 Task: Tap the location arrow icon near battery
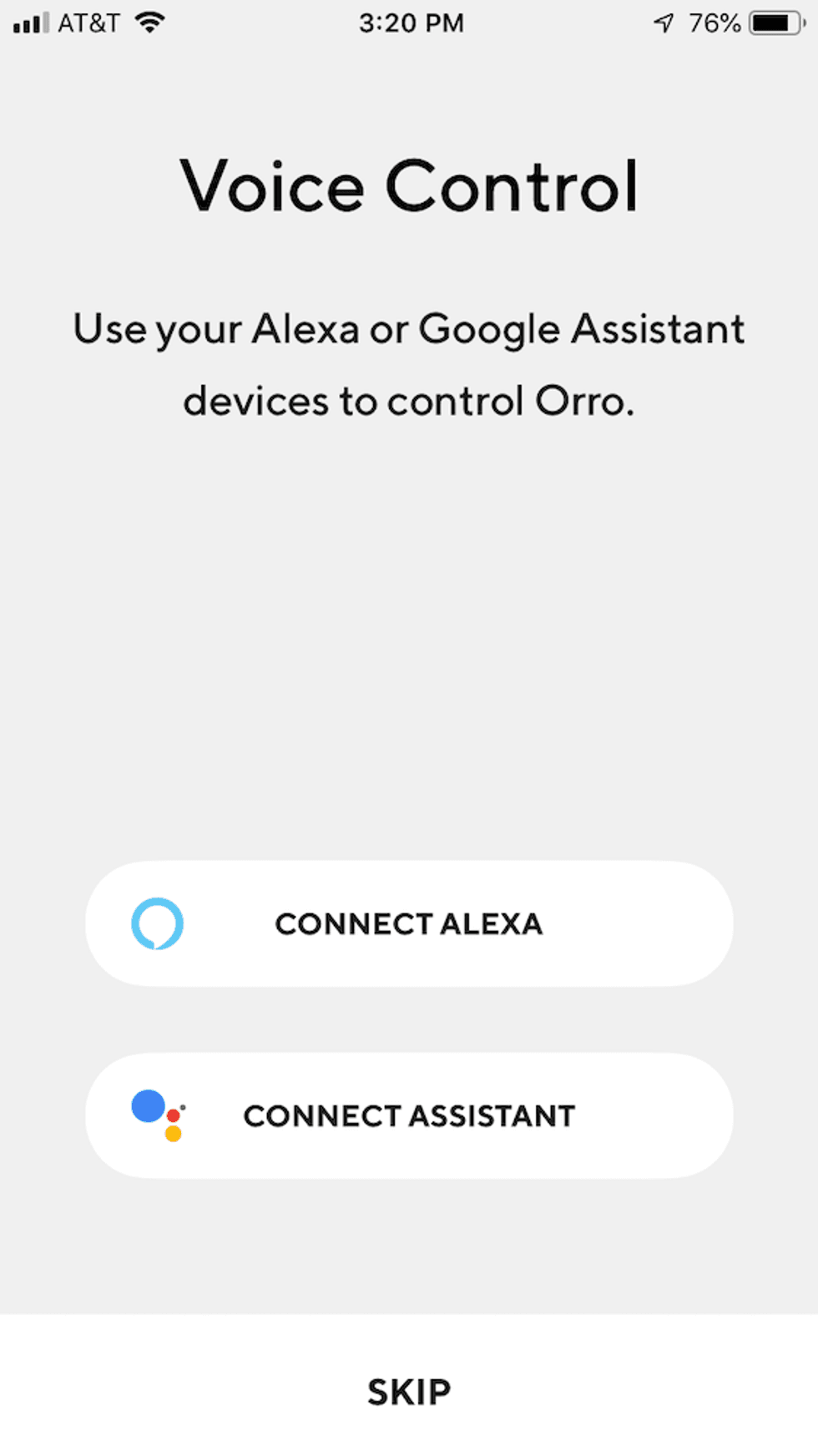(664, 23)
